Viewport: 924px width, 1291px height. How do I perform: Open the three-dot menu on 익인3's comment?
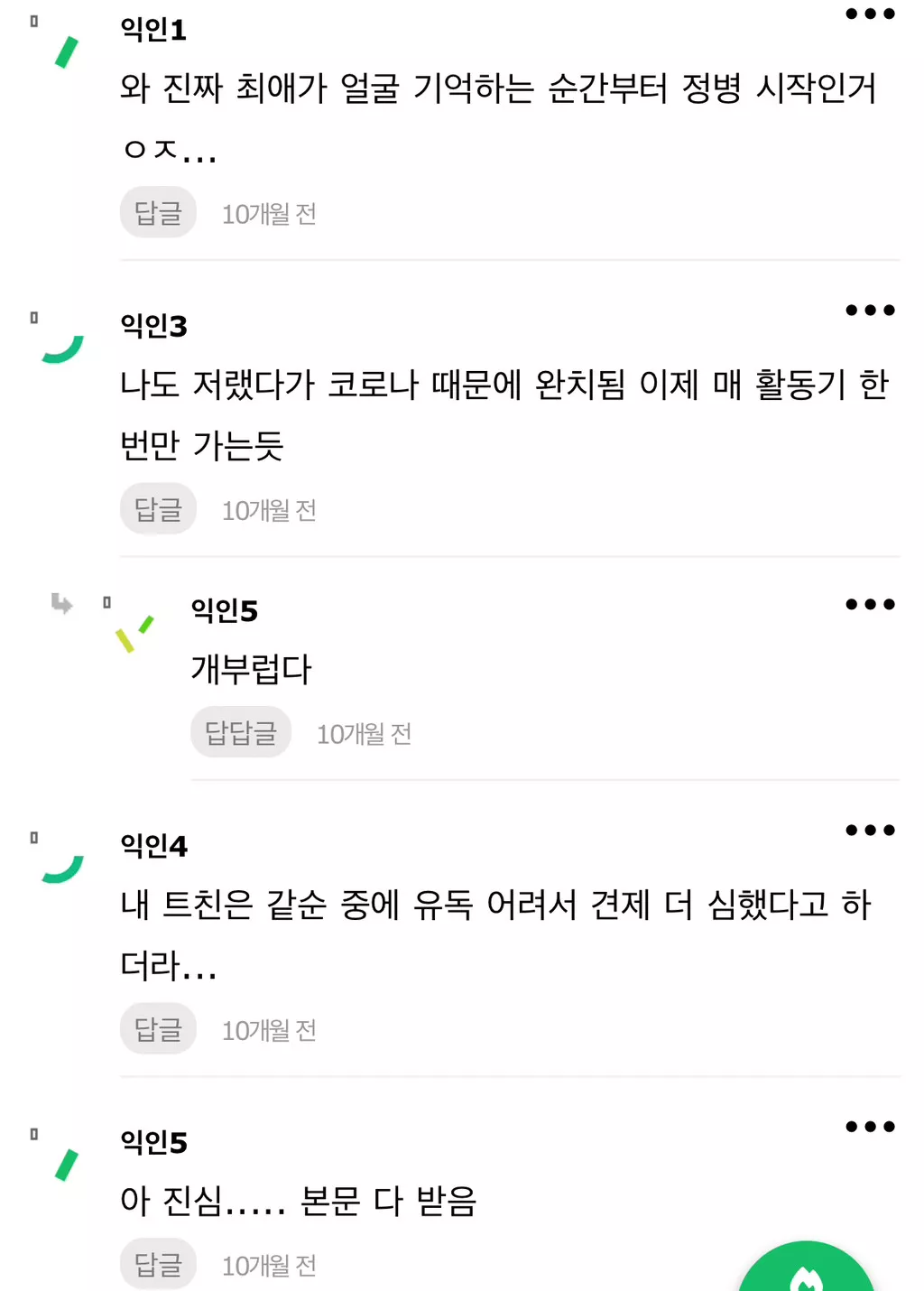pos(870,310)
